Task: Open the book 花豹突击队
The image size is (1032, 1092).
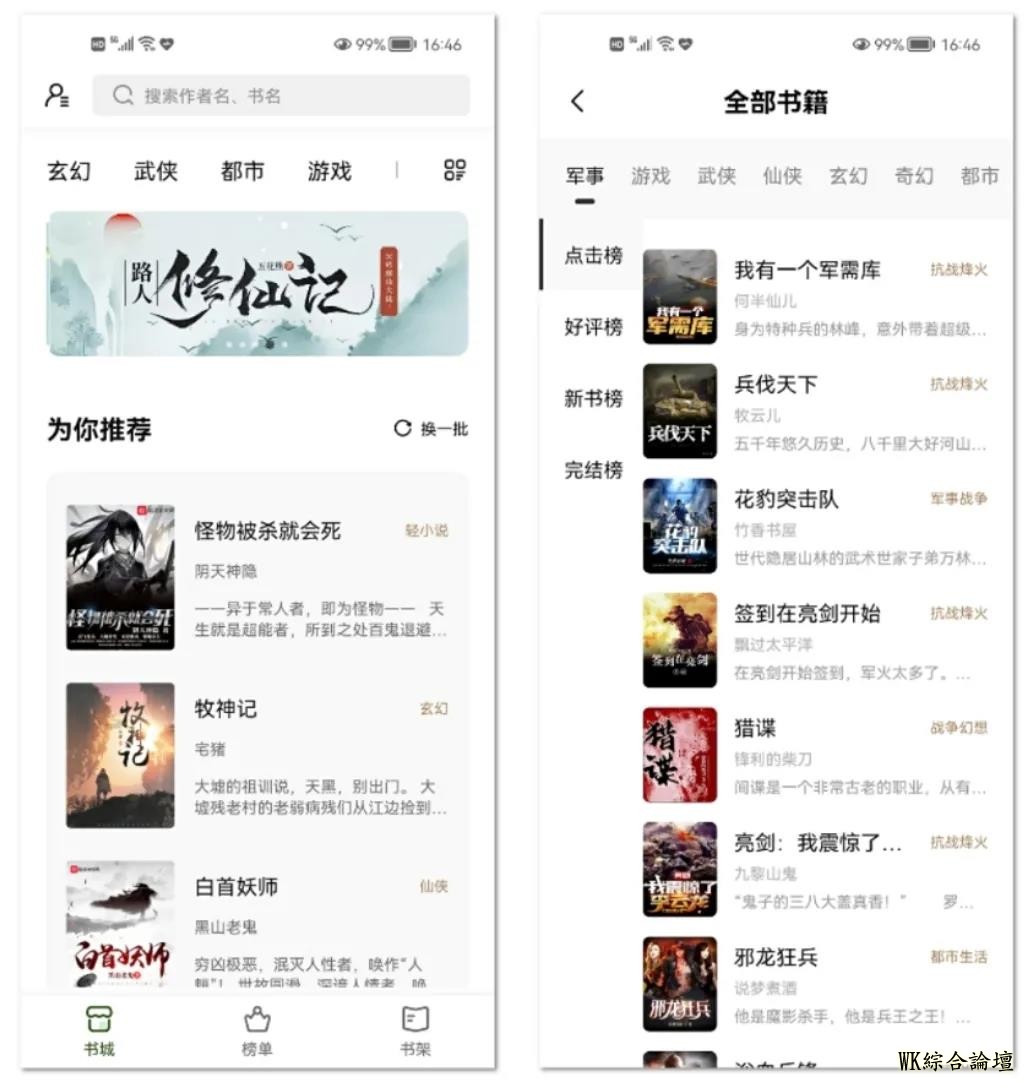Action: (786, 499)
